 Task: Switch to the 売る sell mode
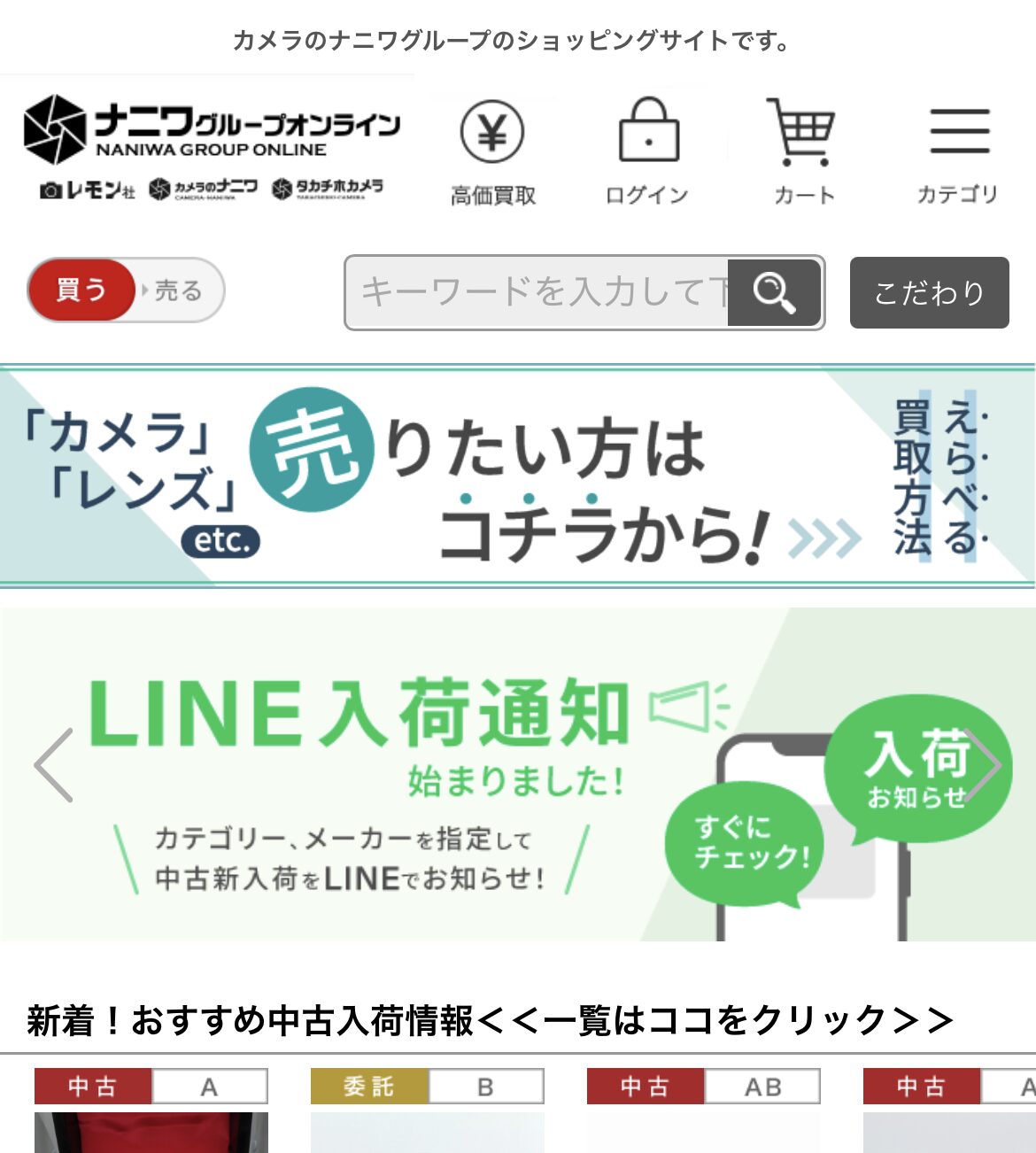click(179, 290)
